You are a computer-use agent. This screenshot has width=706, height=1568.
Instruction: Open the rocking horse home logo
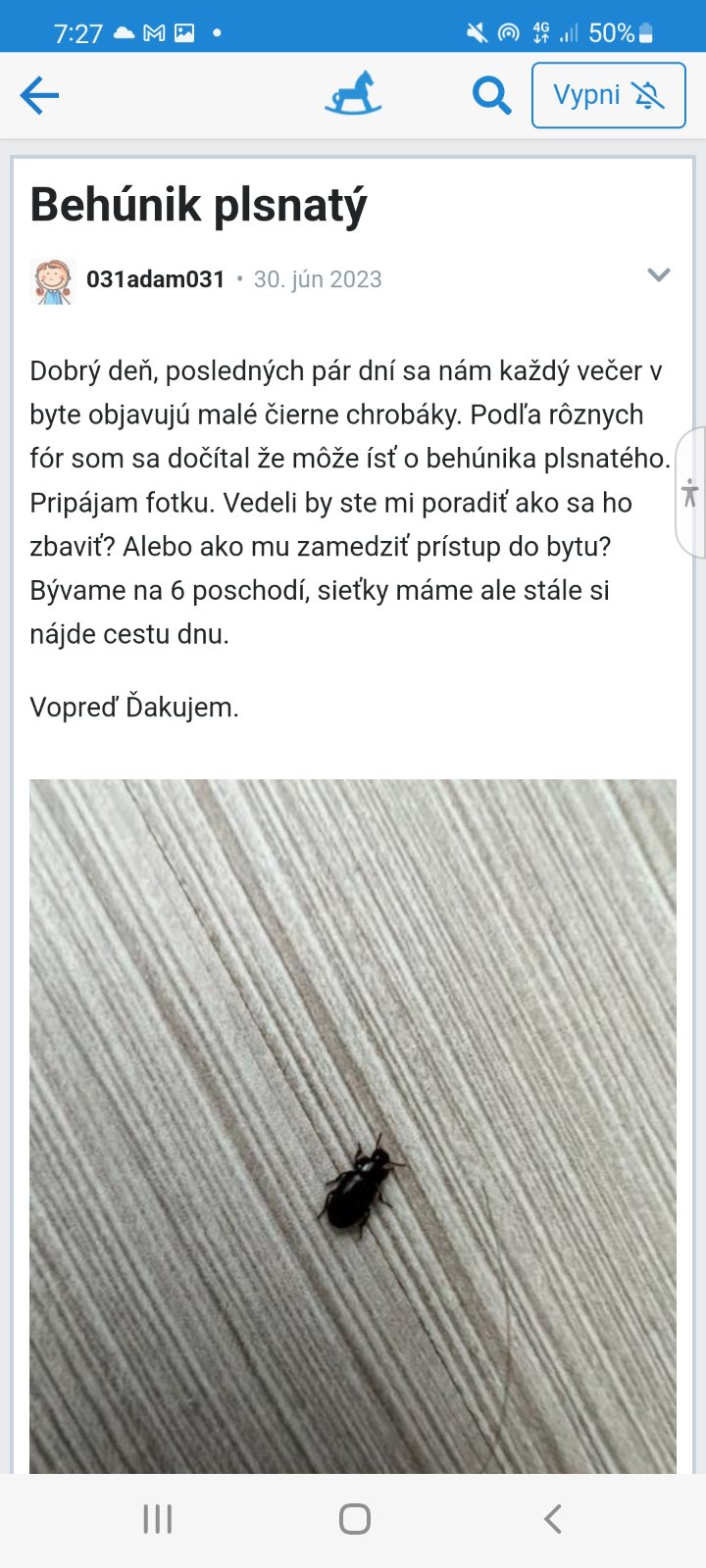coord(353,94)
